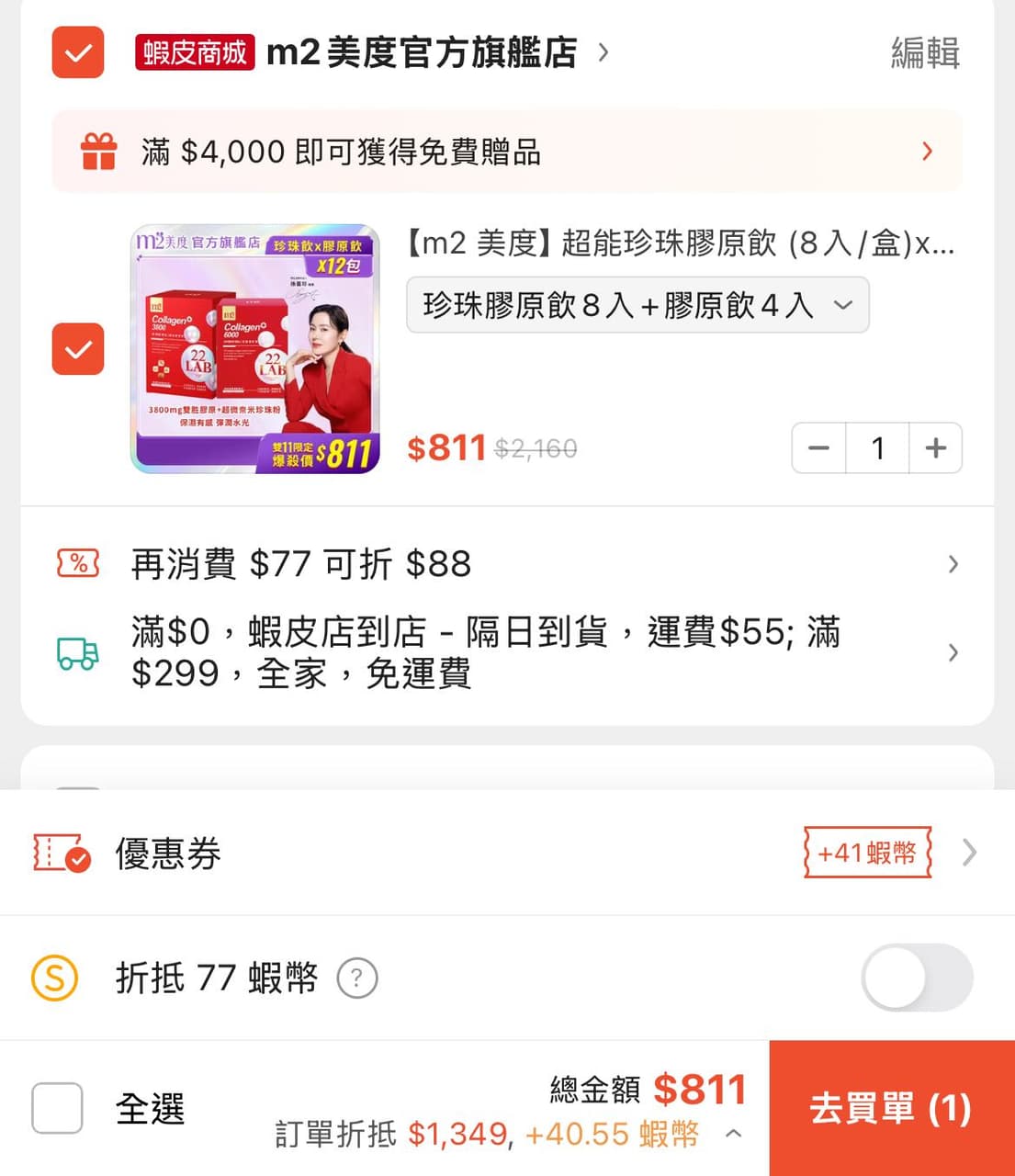Screen dimensions: 1015x1176
Task: Click the minus icon to decrease quantity
Action: pos(818,448)
